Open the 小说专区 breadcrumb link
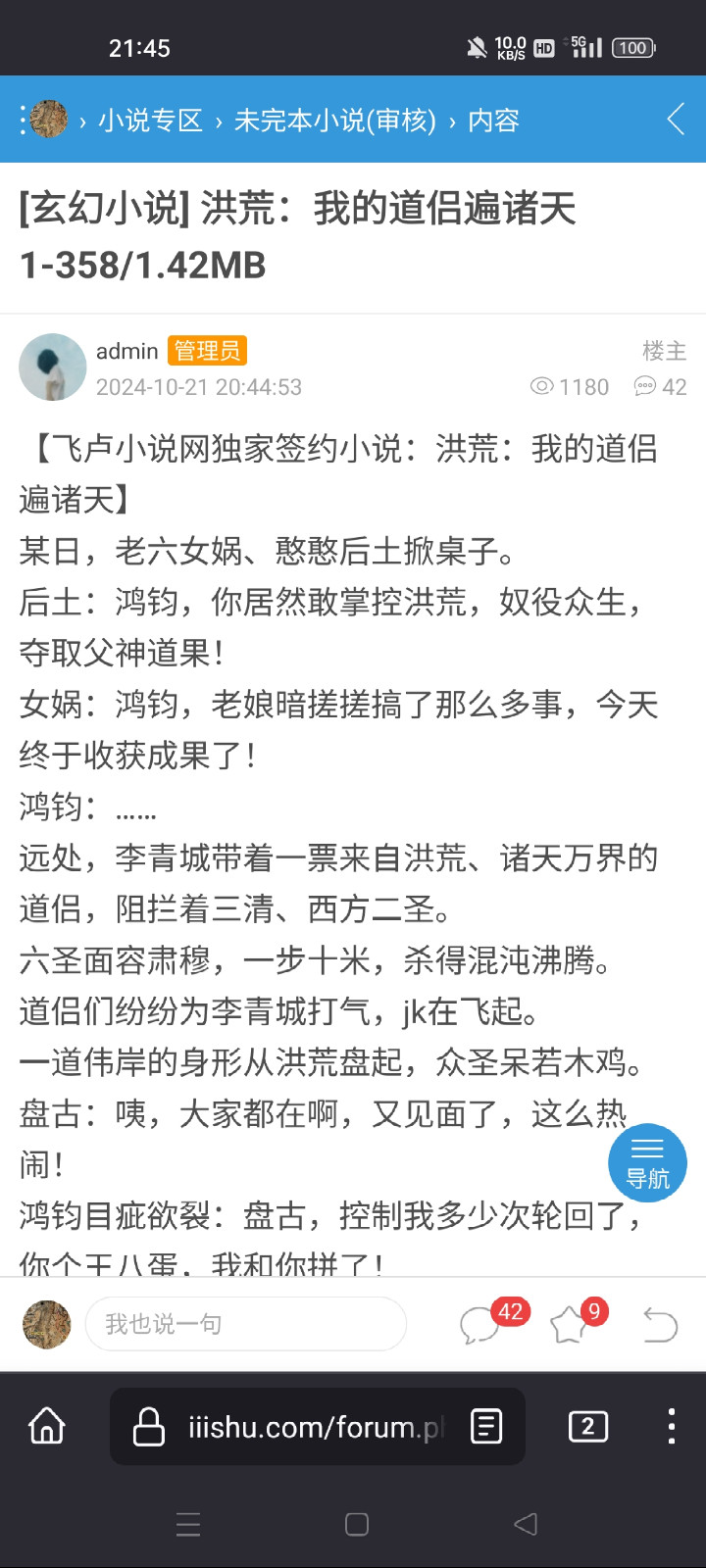Image resolution: width=706 pixels, height=1568 pixels. (x=150, y=121)
